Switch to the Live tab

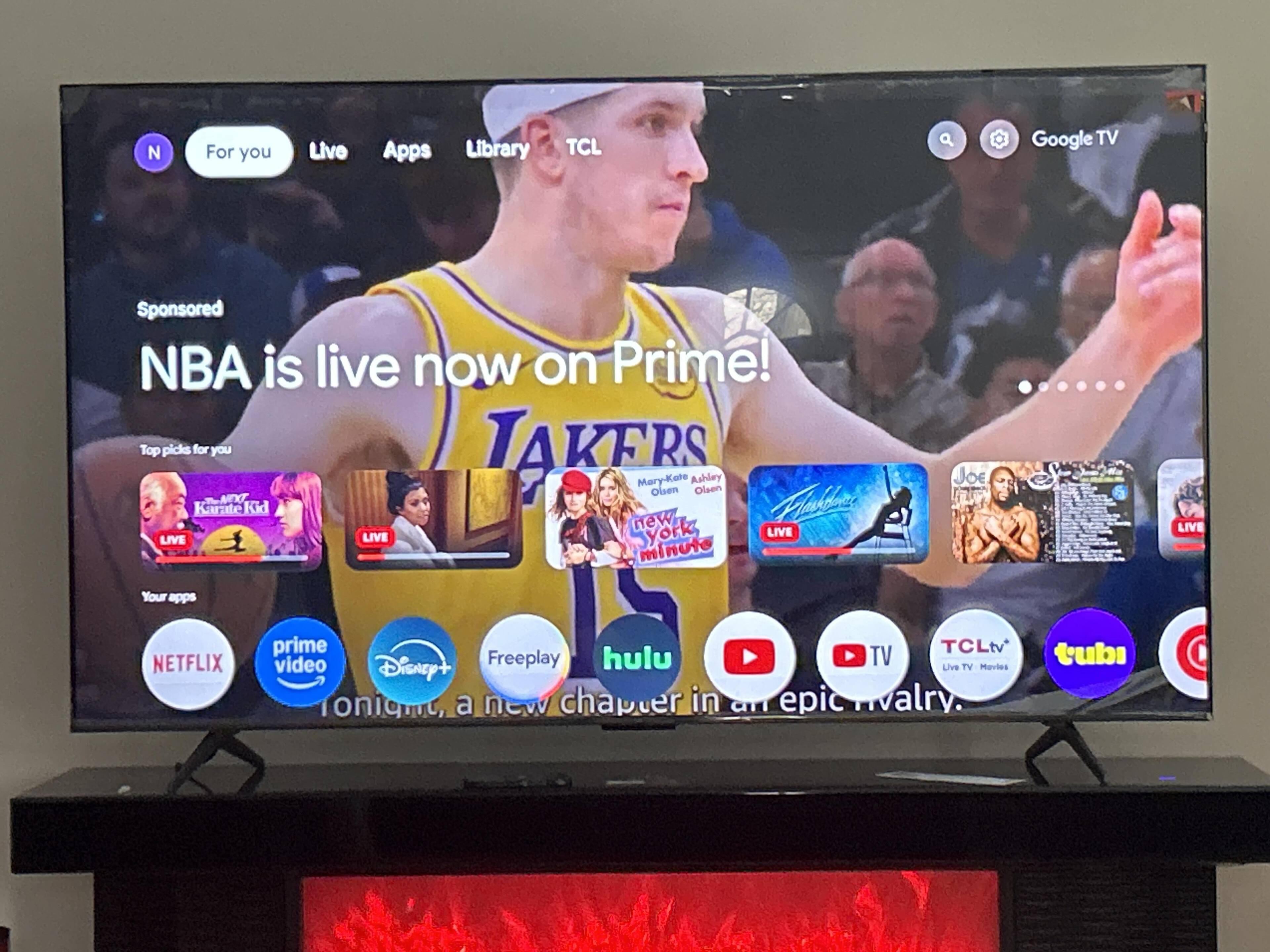pyautogui.click(x=328, y=150)
